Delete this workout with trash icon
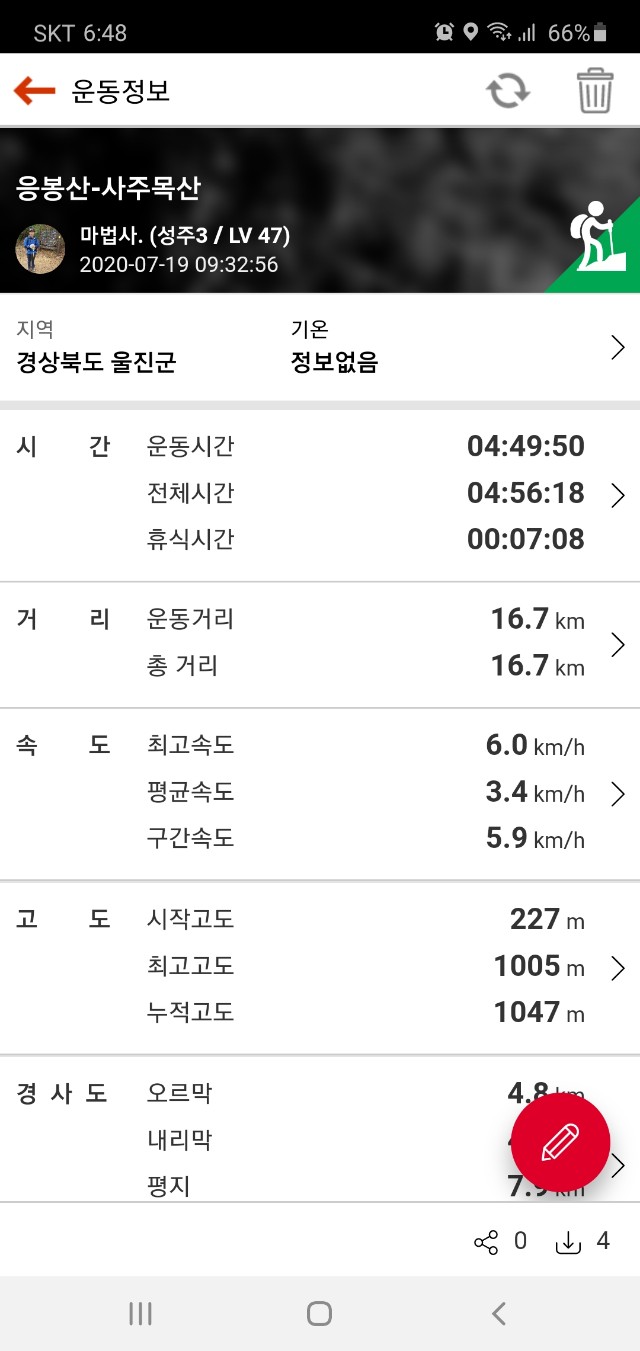640x1351 pixels. pos(595,91)
